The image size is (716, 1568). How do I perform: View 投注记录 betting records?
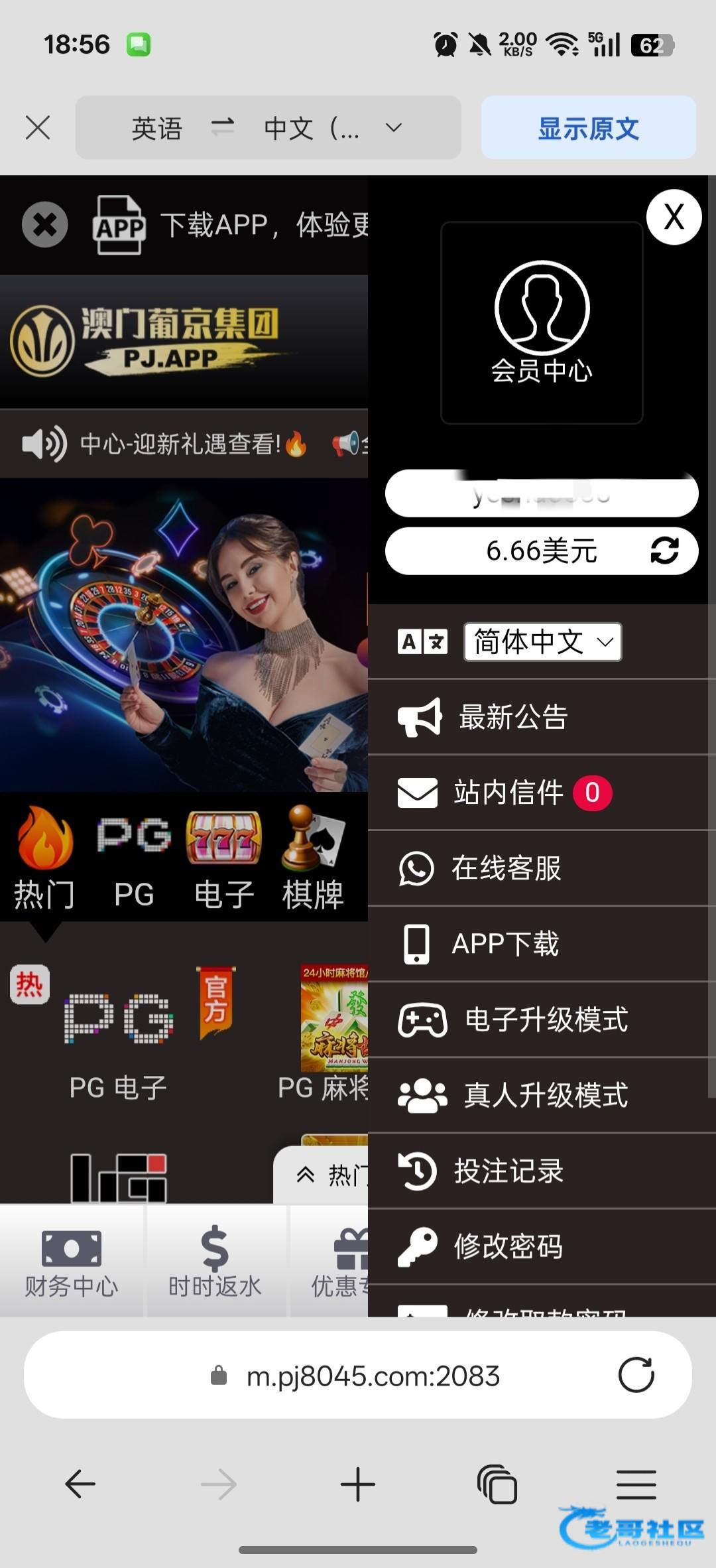pos(508,1171)
